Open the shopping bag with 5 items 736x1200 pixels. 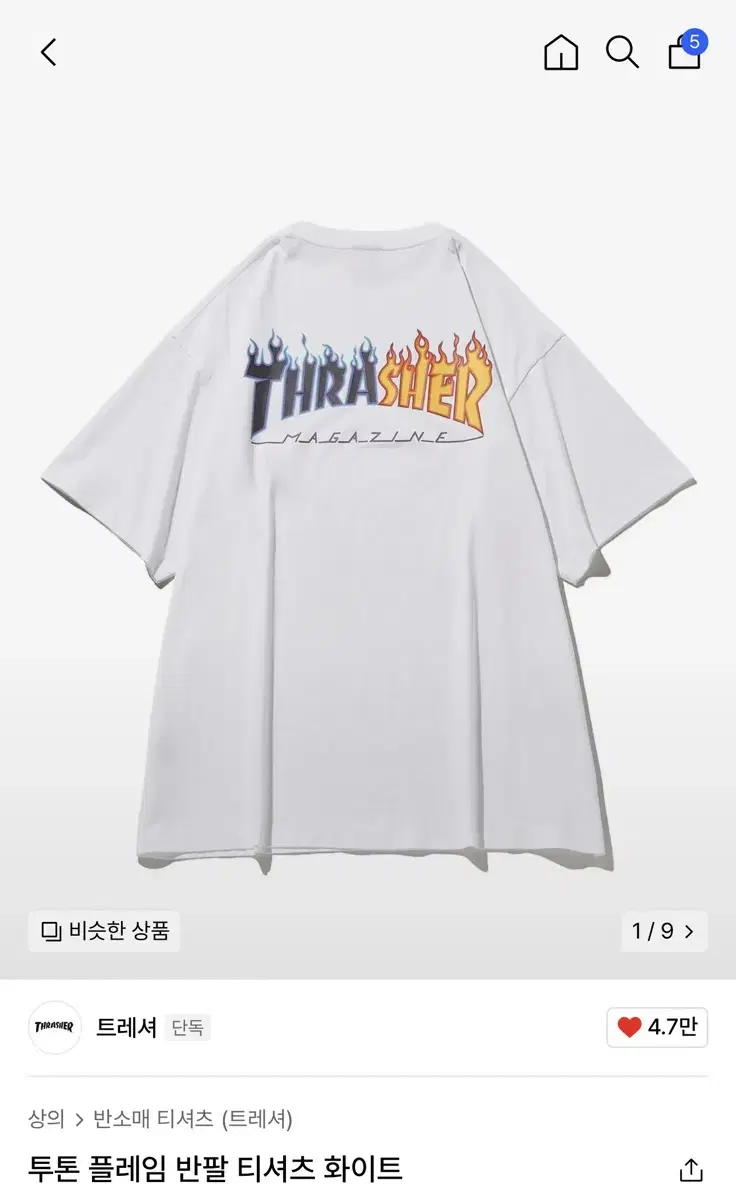(x=687, y=50)
